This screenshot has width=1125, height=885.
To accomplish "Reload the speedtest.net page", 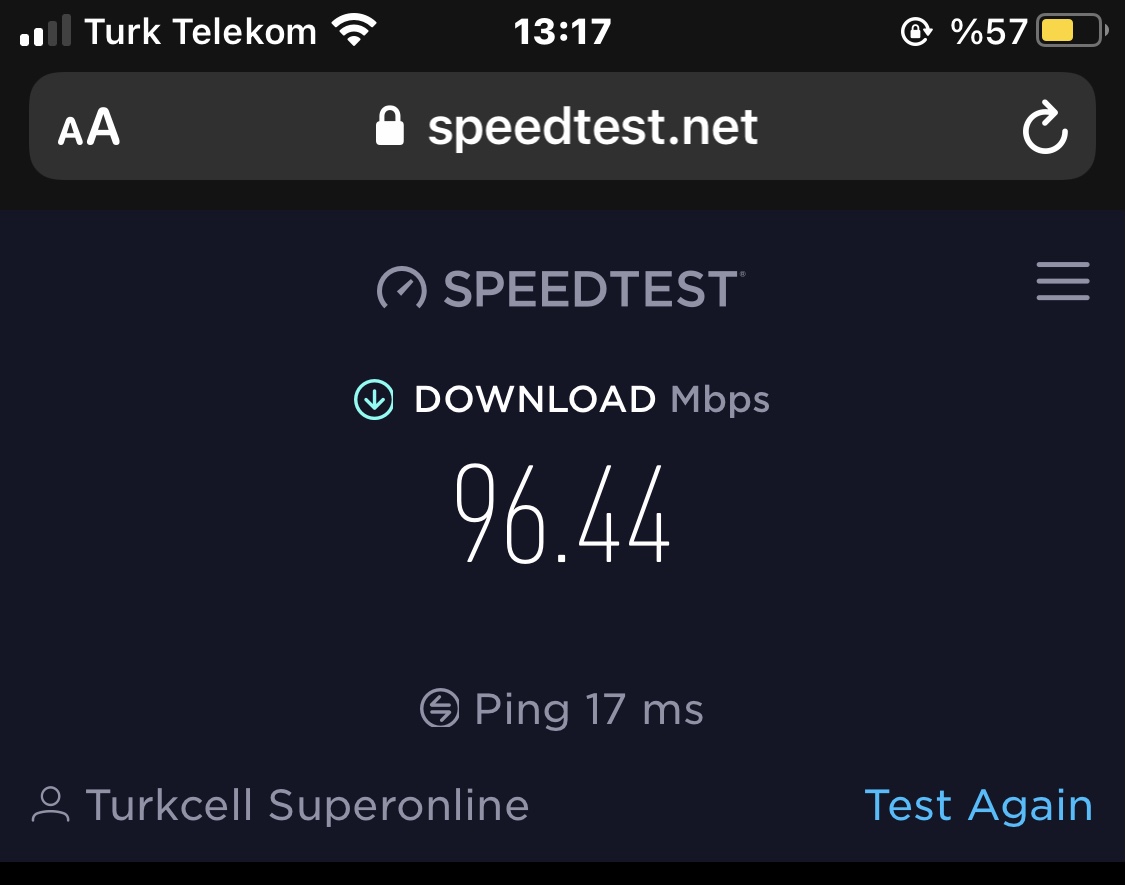I will pos(1045,128).
